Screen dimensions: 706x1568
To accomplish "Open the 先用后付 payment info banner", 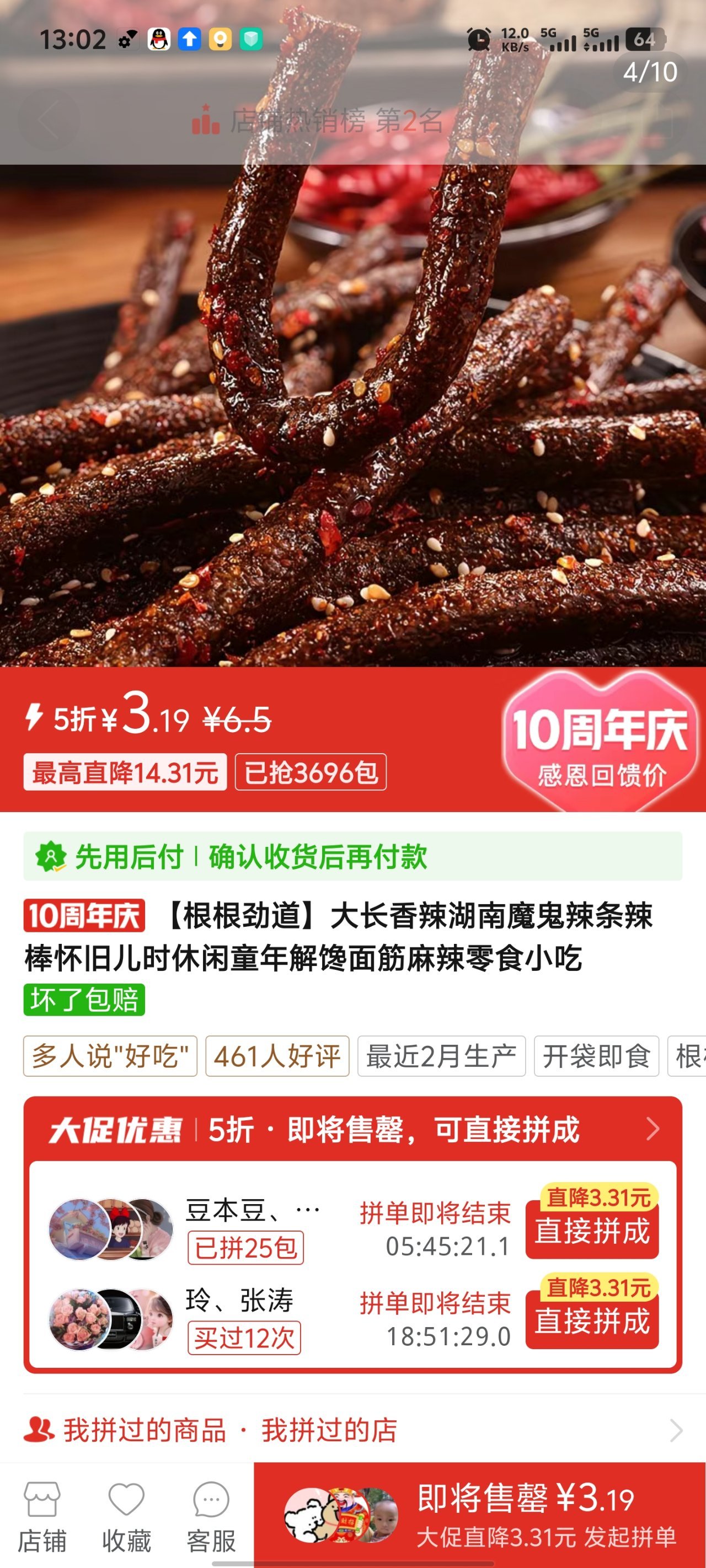I will point(352,856).
